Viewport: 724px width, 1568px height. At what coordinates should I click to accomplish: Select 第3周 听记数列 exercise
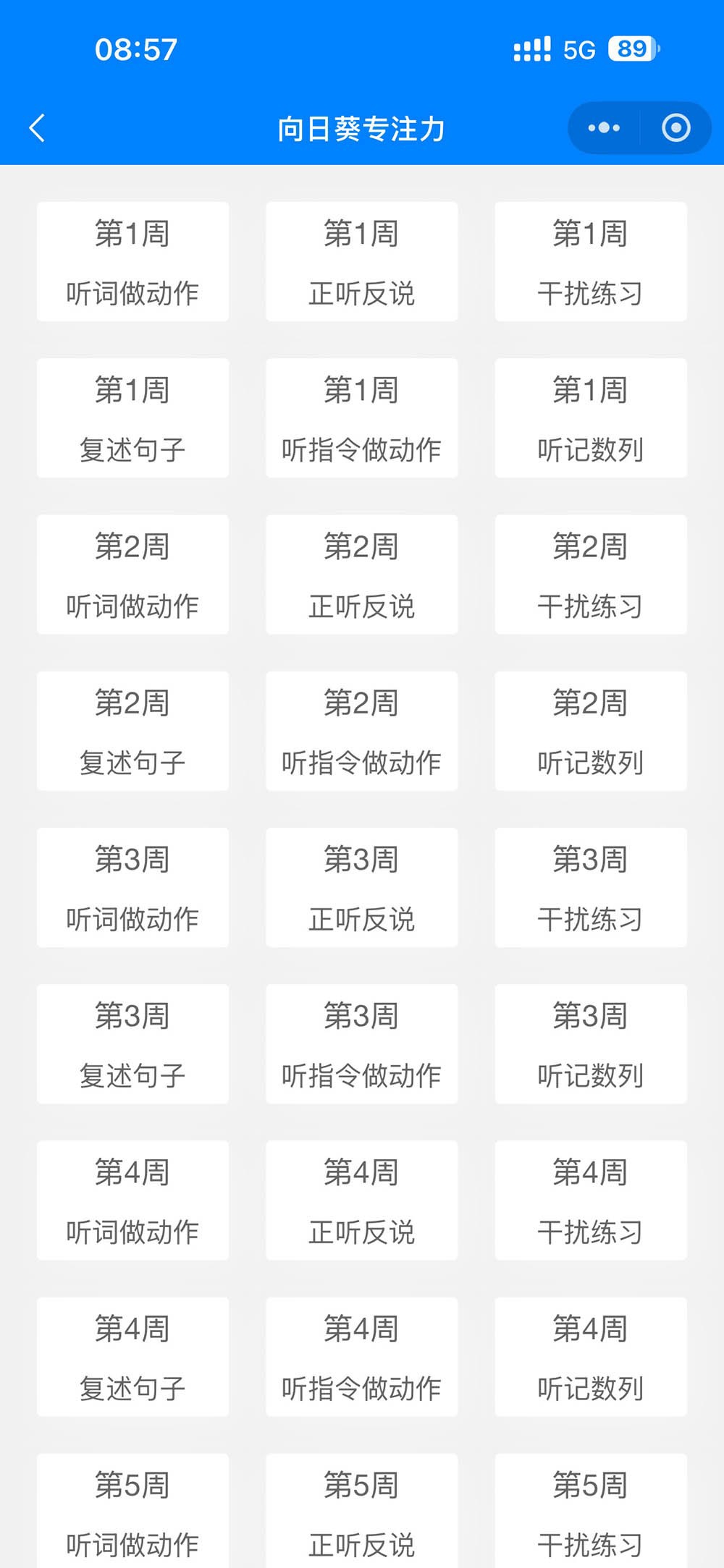(x=590, y=1044)
